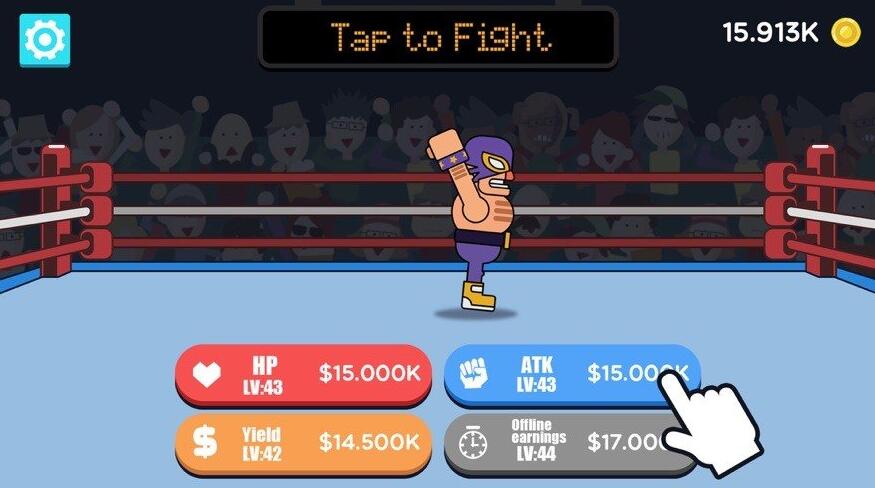Upgrade HP for $15.000K

tap(303, 373)
